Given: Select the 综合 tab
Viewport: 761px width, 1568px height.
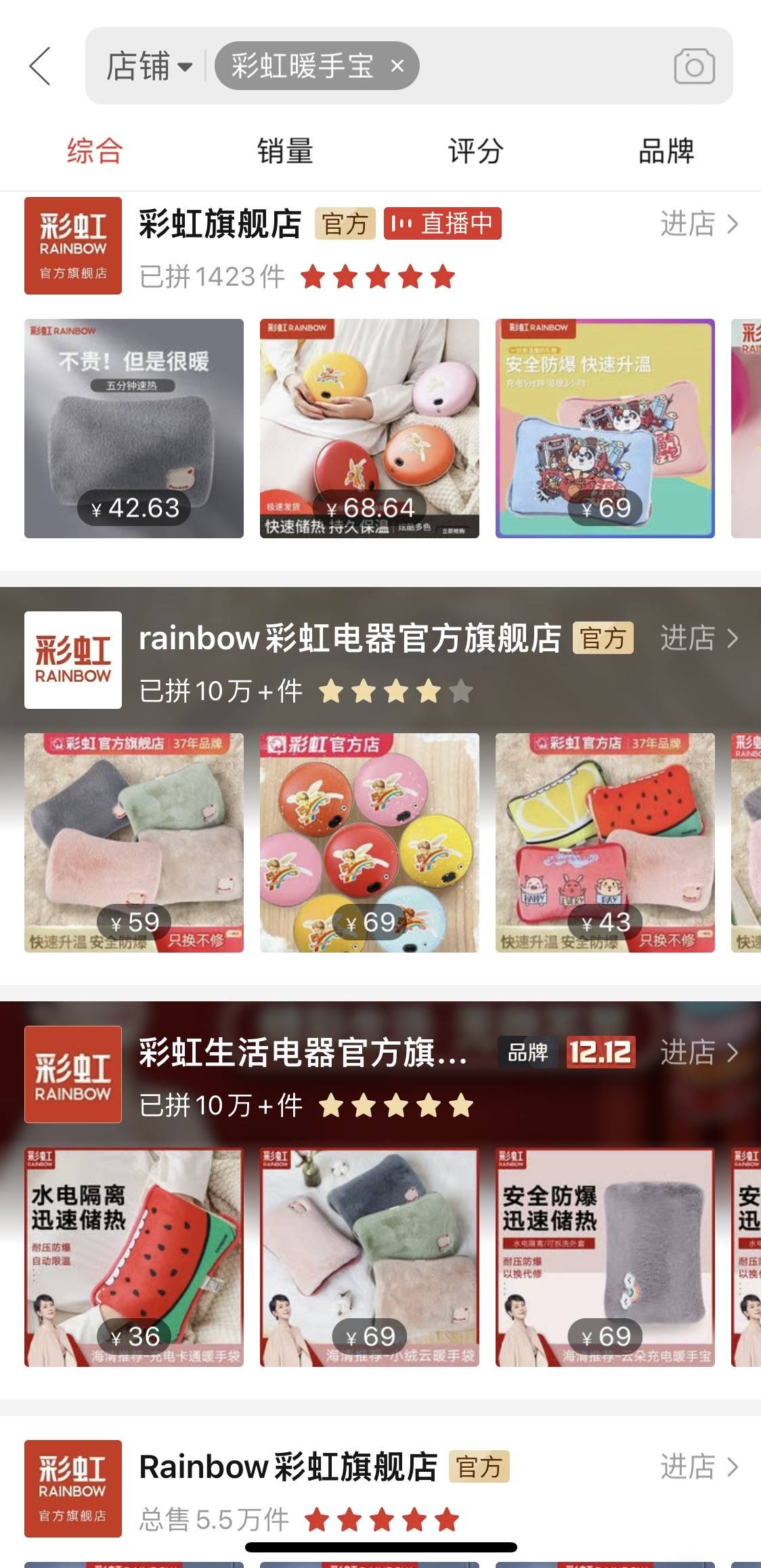Looking at the screenshot, I should (x=95, y=151).
